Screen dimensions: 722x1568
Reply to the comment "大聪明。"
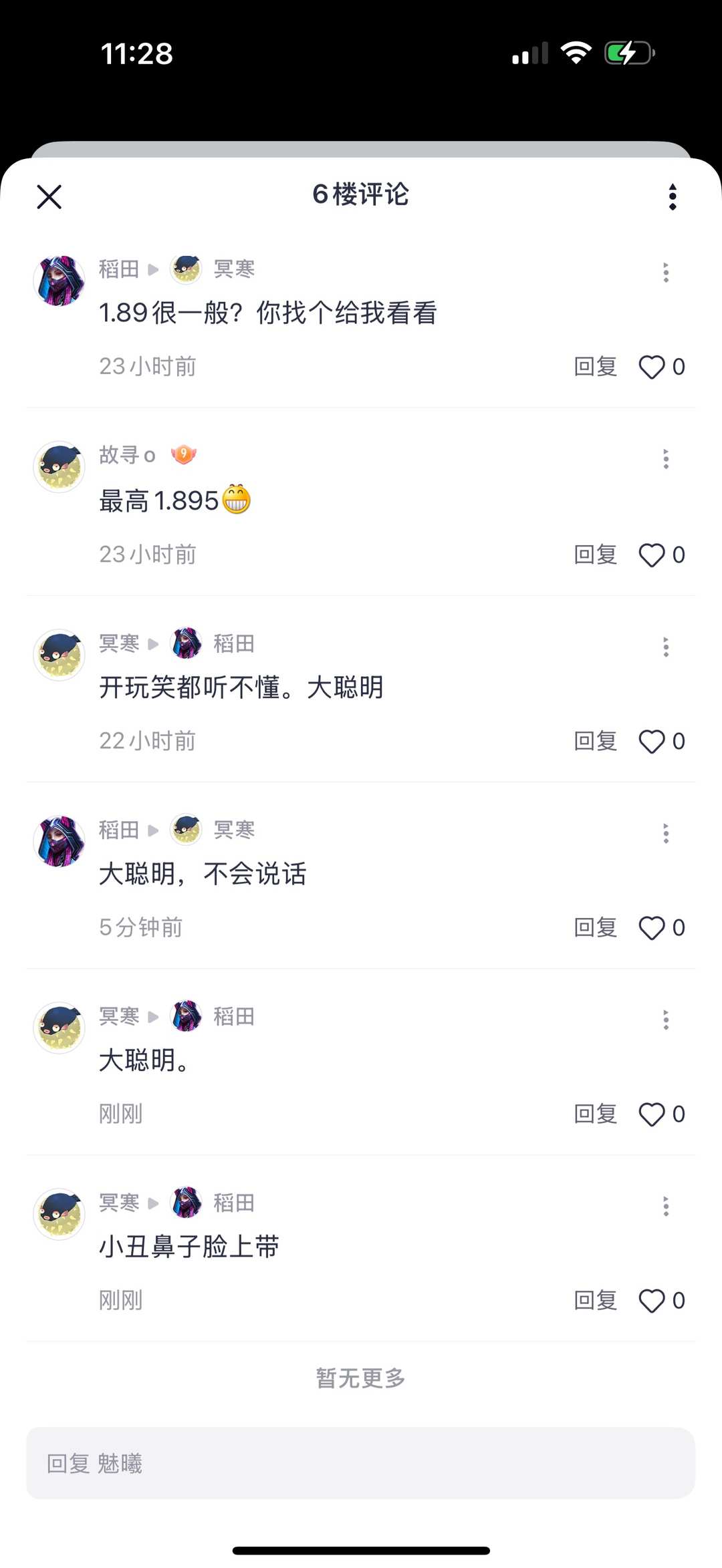[x=595, y=1114]
